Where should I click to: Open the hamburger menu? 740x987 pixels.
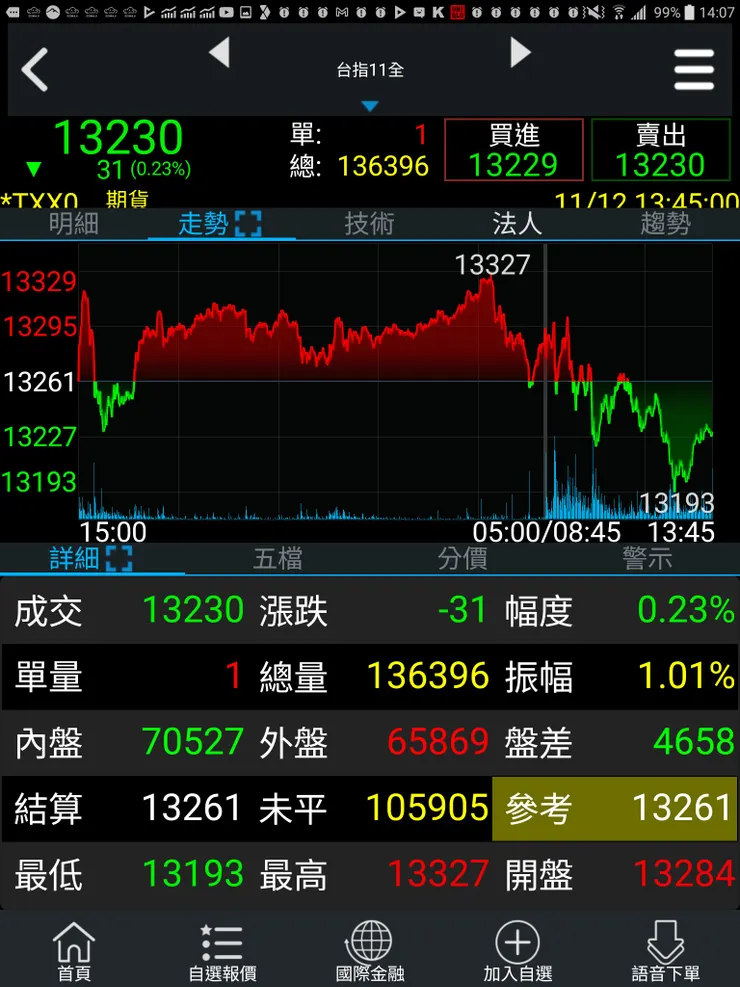tap(694, 70)
